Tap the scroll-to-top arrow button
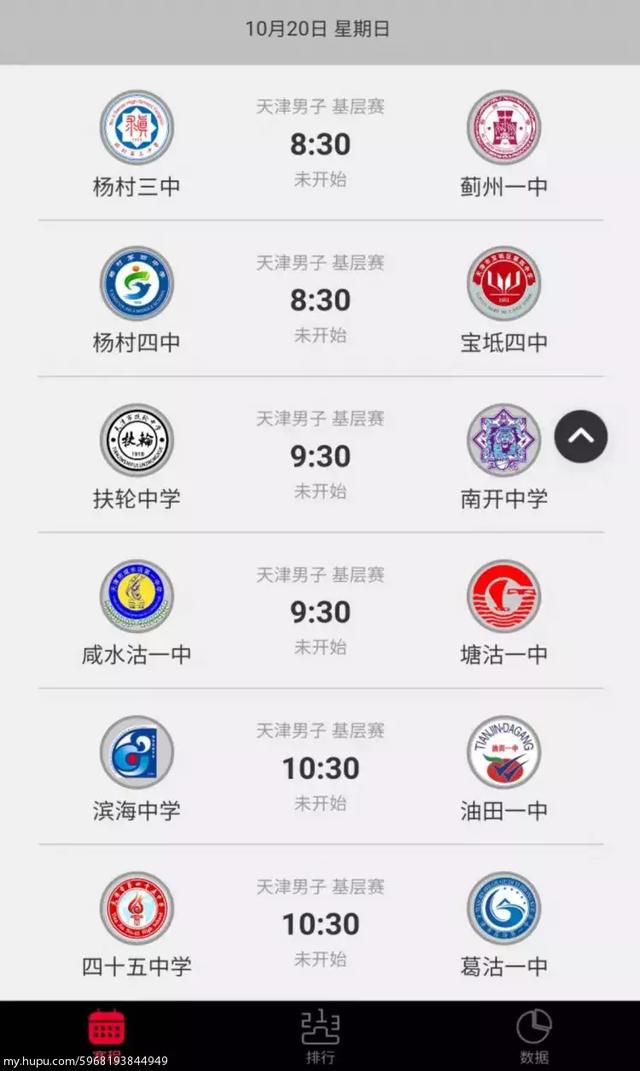 pyautogui.click(x=581, y=436)
